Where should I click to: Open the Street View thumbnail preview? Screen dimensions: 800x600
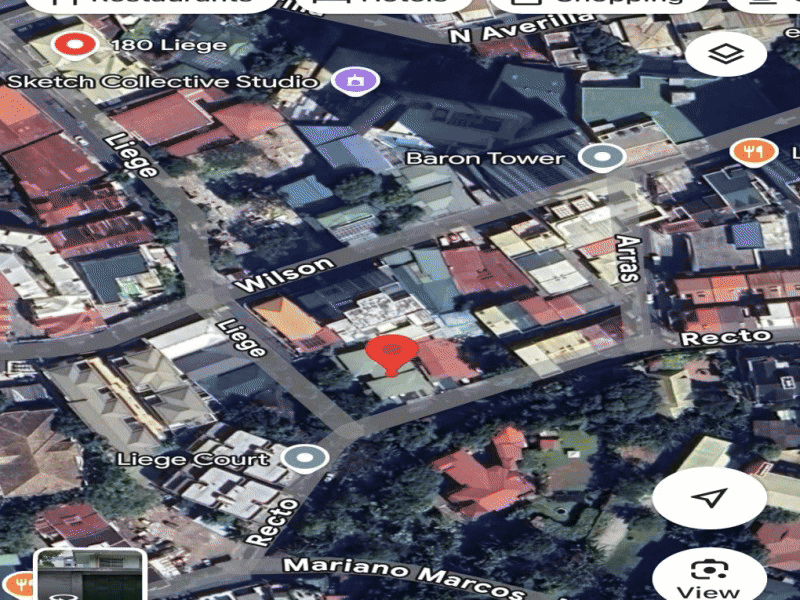tap(91, 575)
